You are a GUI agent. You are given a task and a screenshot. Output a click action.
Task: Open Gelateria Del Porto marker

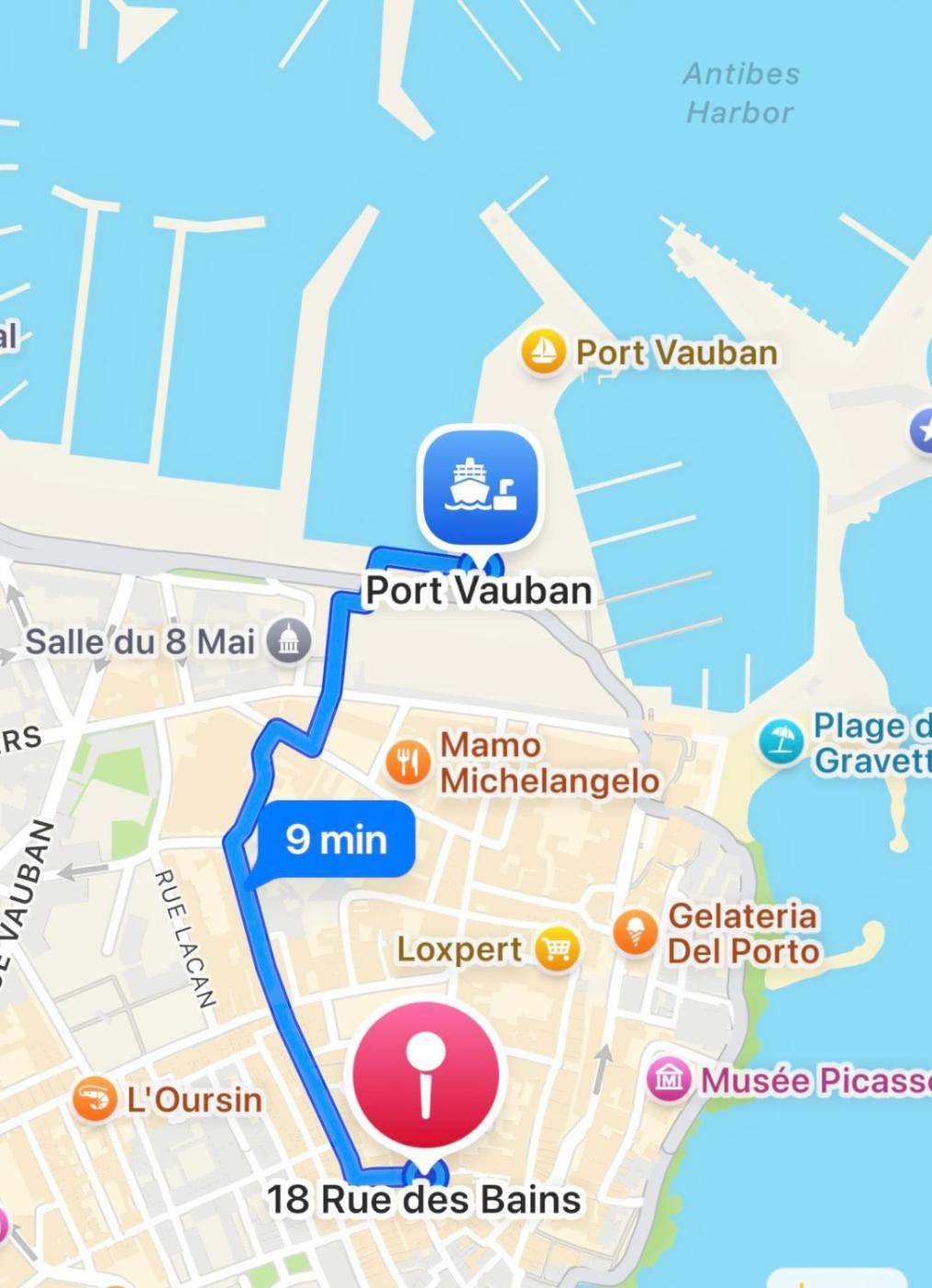click(x=635, y=933)
